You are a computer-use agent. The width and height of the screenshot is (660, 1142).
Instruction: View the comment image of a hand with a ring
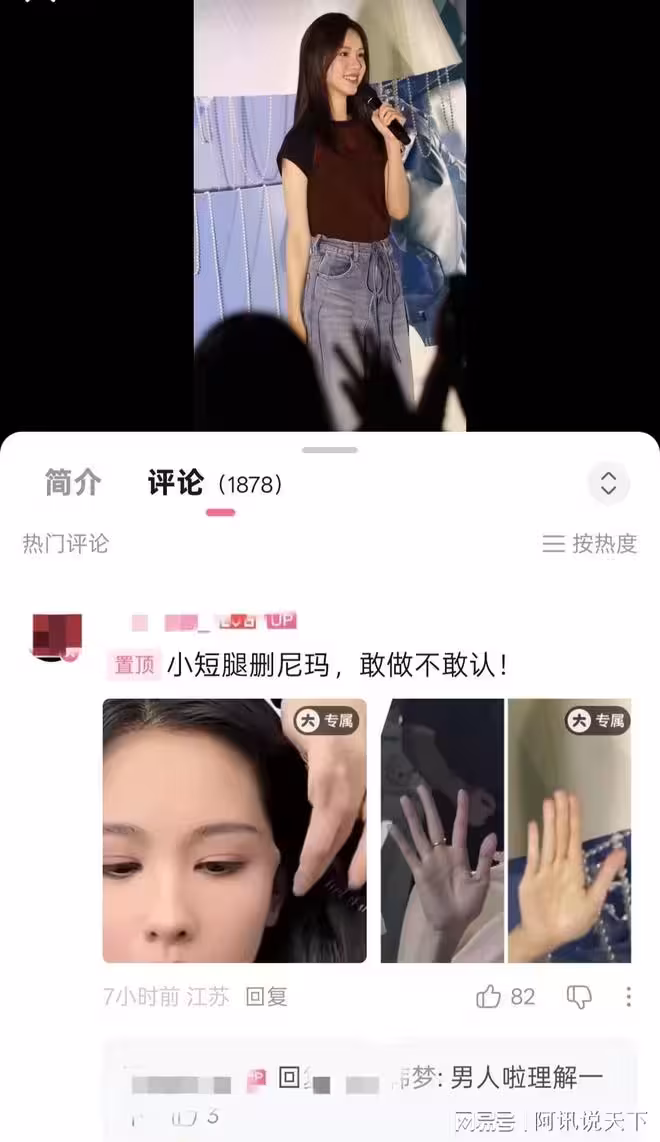tap(442, 830)
